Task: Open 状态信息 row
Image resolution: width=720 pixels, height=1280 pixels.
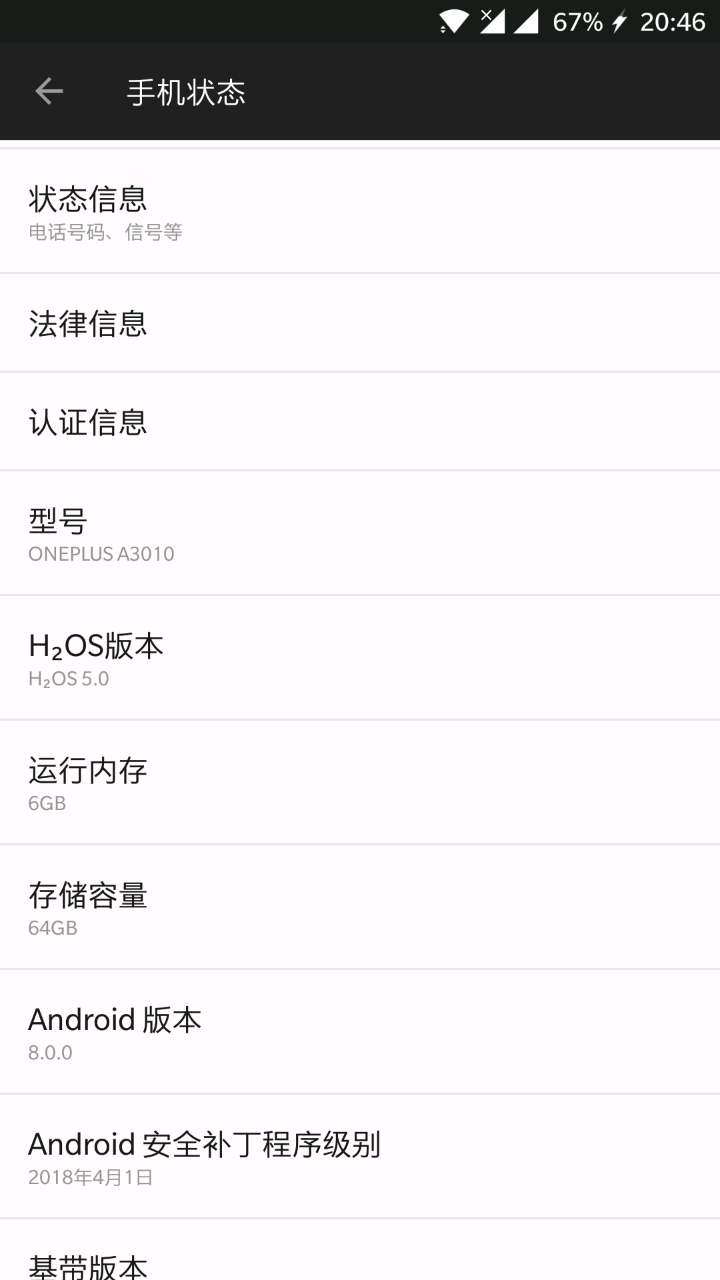Action: pyautogui.click(x=360, y=212)
